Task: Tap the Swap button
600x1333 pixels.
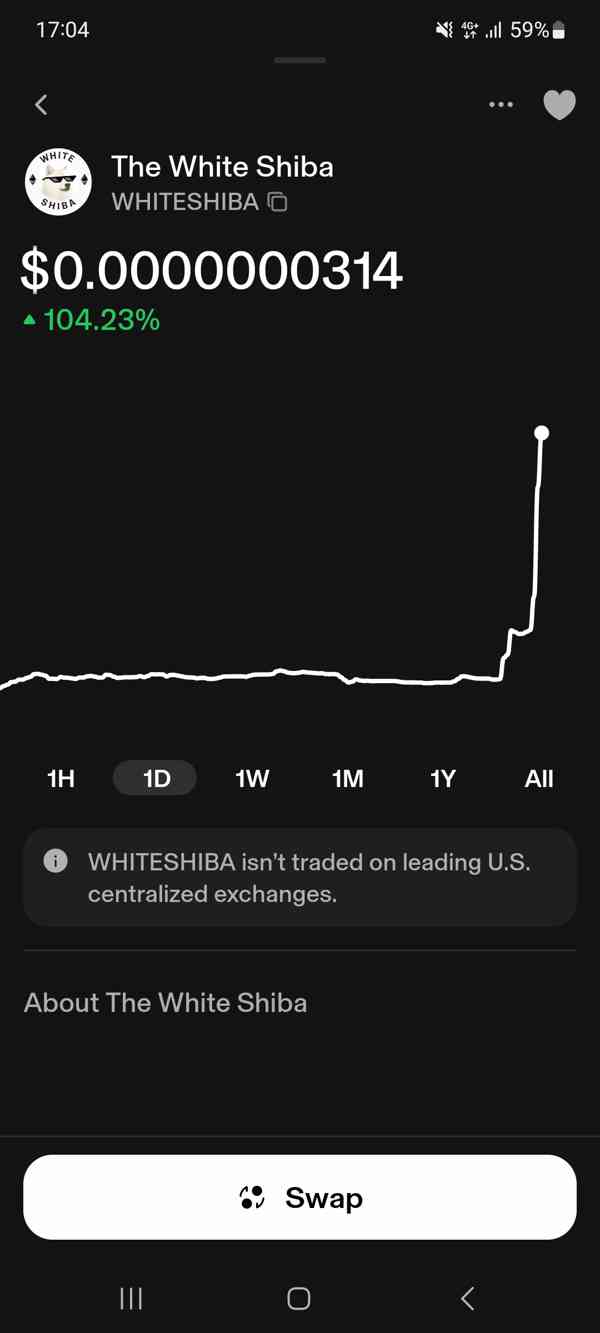Action: click(300, 1197)
